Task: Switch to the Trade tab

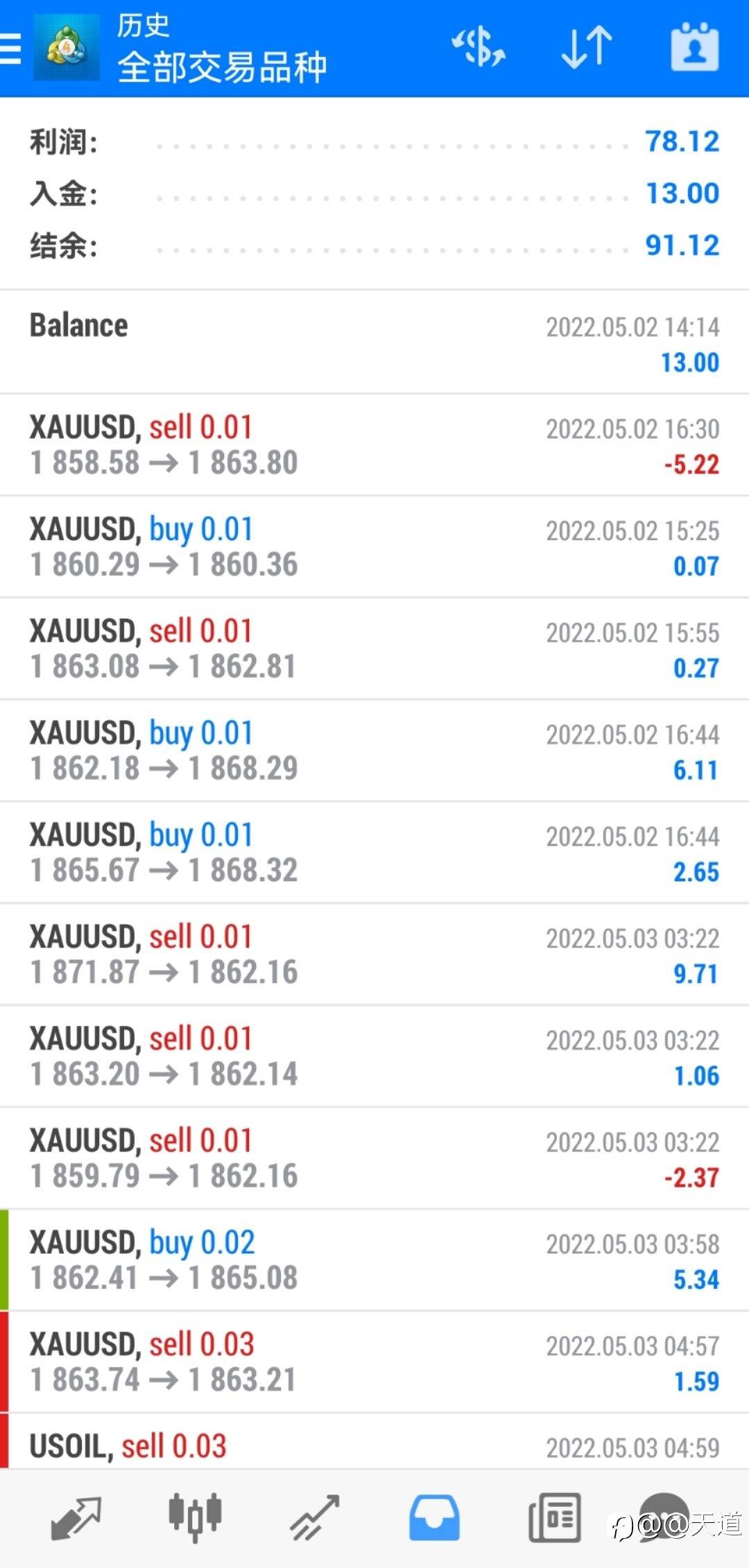Action: pyautogui.click(x=314, y=1518)
